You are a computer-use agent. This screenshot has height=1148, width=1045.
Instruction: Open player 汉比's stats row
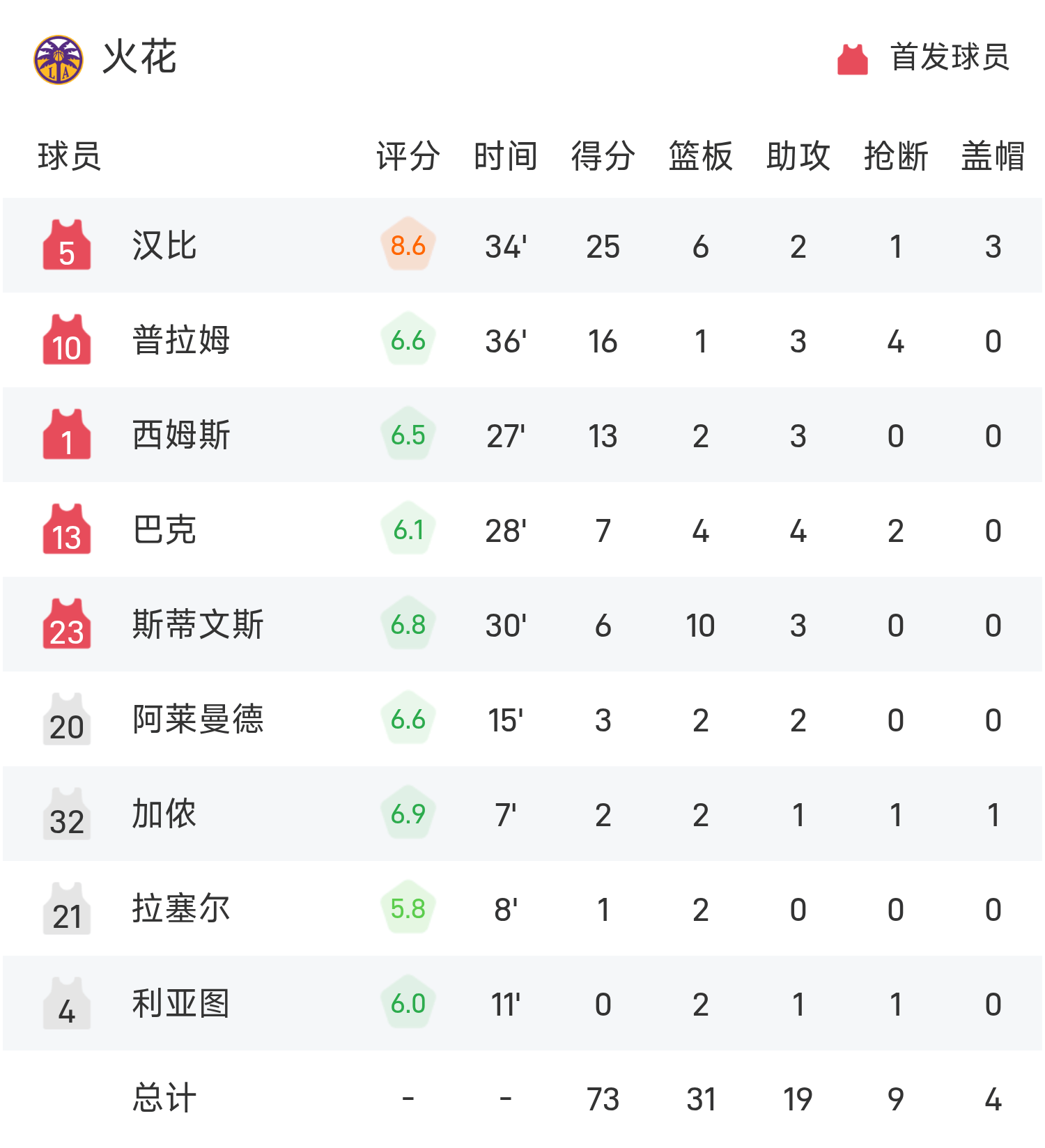pyautogui.click(x=164, y=246)
